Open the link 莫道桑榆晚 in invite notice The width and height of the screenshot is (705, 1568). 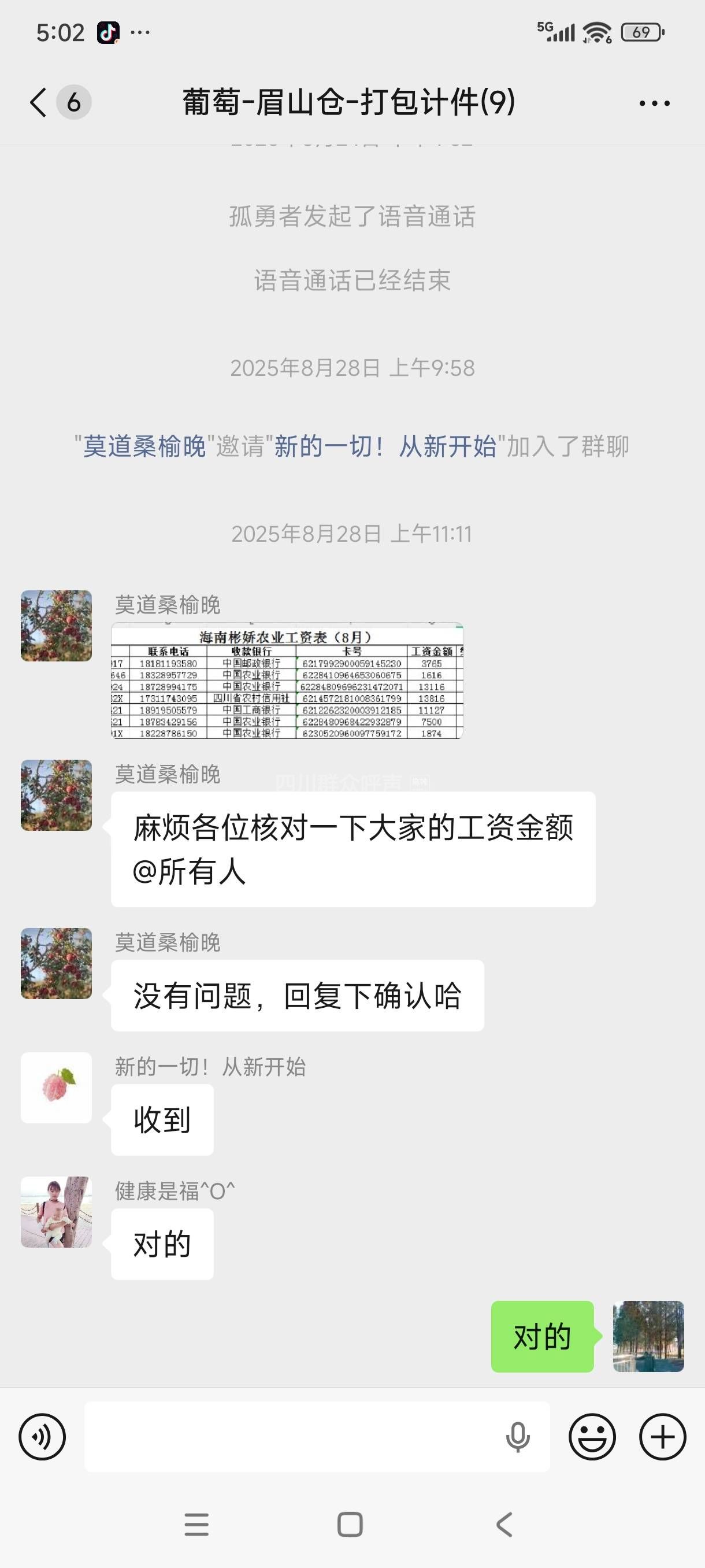point(145,446)
